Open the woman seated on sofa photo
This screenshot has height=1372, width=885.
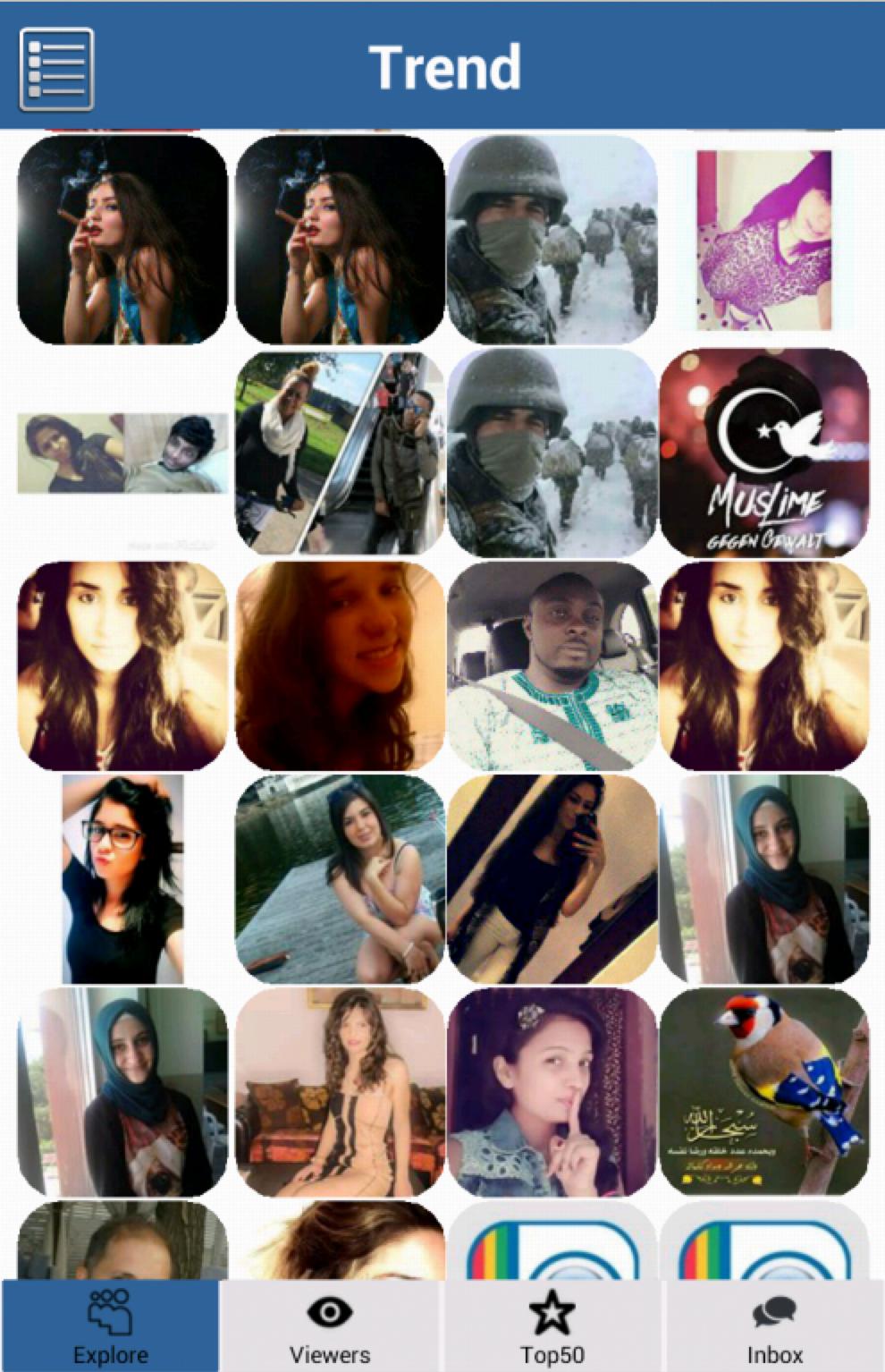[x=340, y=1092]
